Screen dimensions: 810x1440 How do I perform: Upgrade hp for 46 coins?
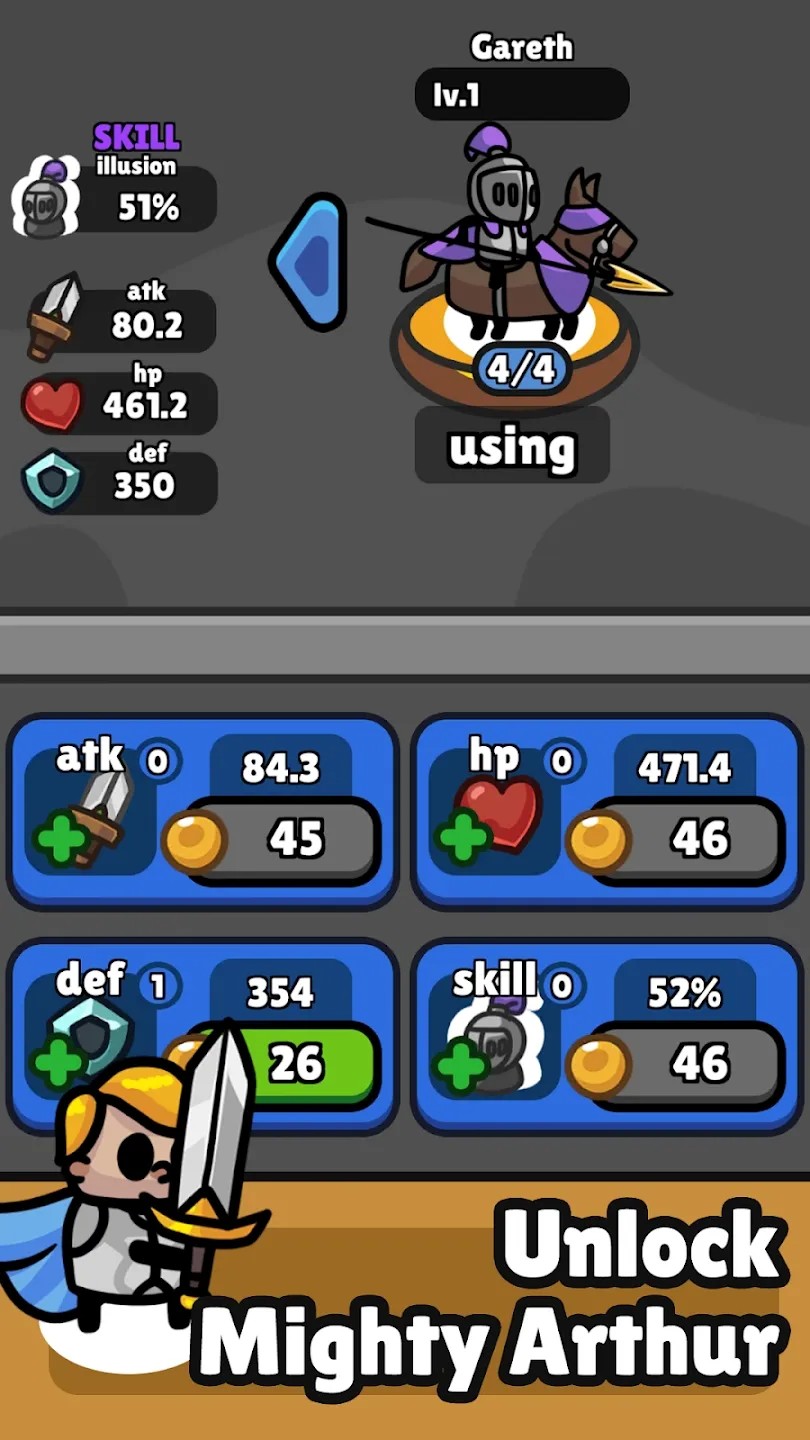coord(685,838)
